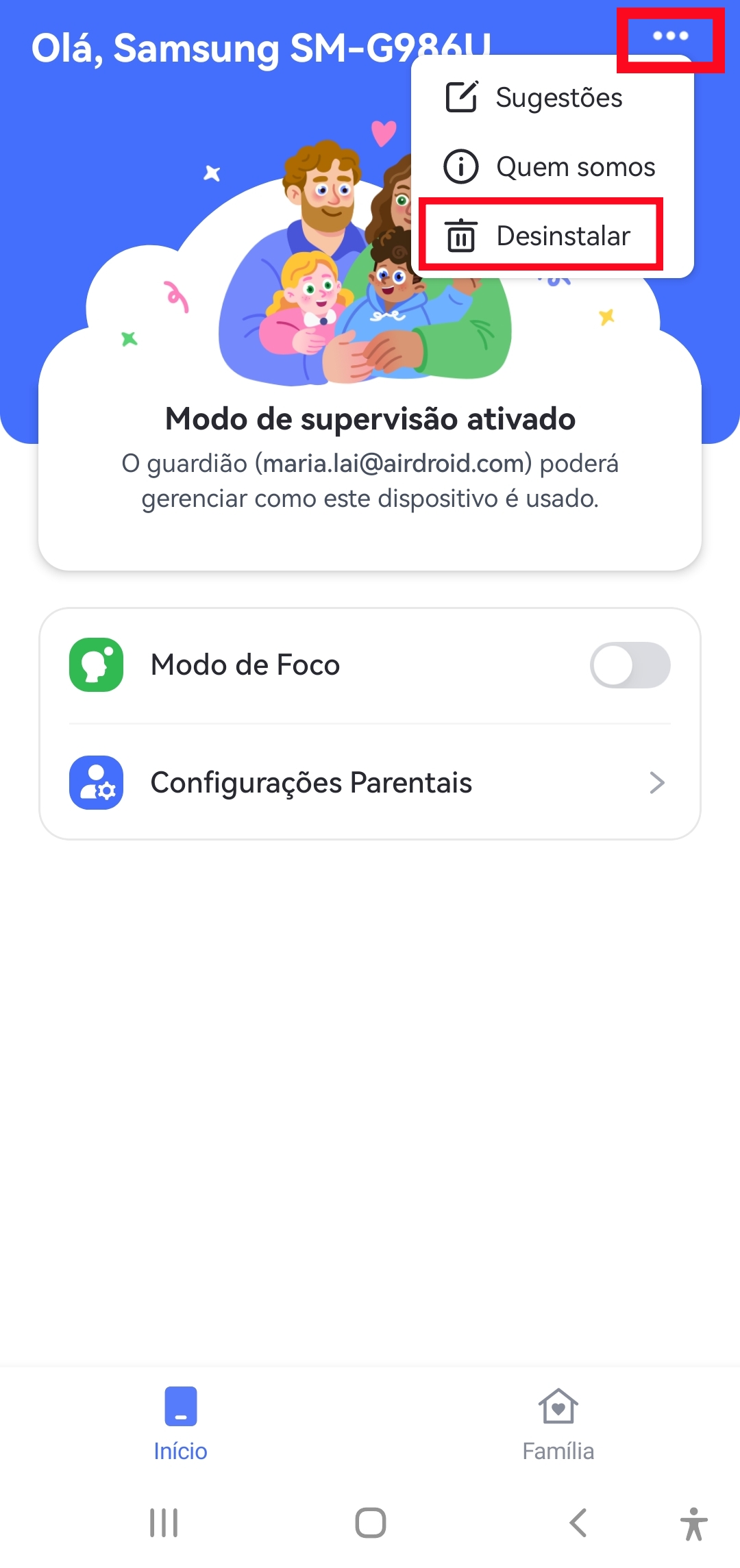The width and height of the screenshot is (740, 1568).
Task: Select Sugestões from the menu
Action: (559, 97)
